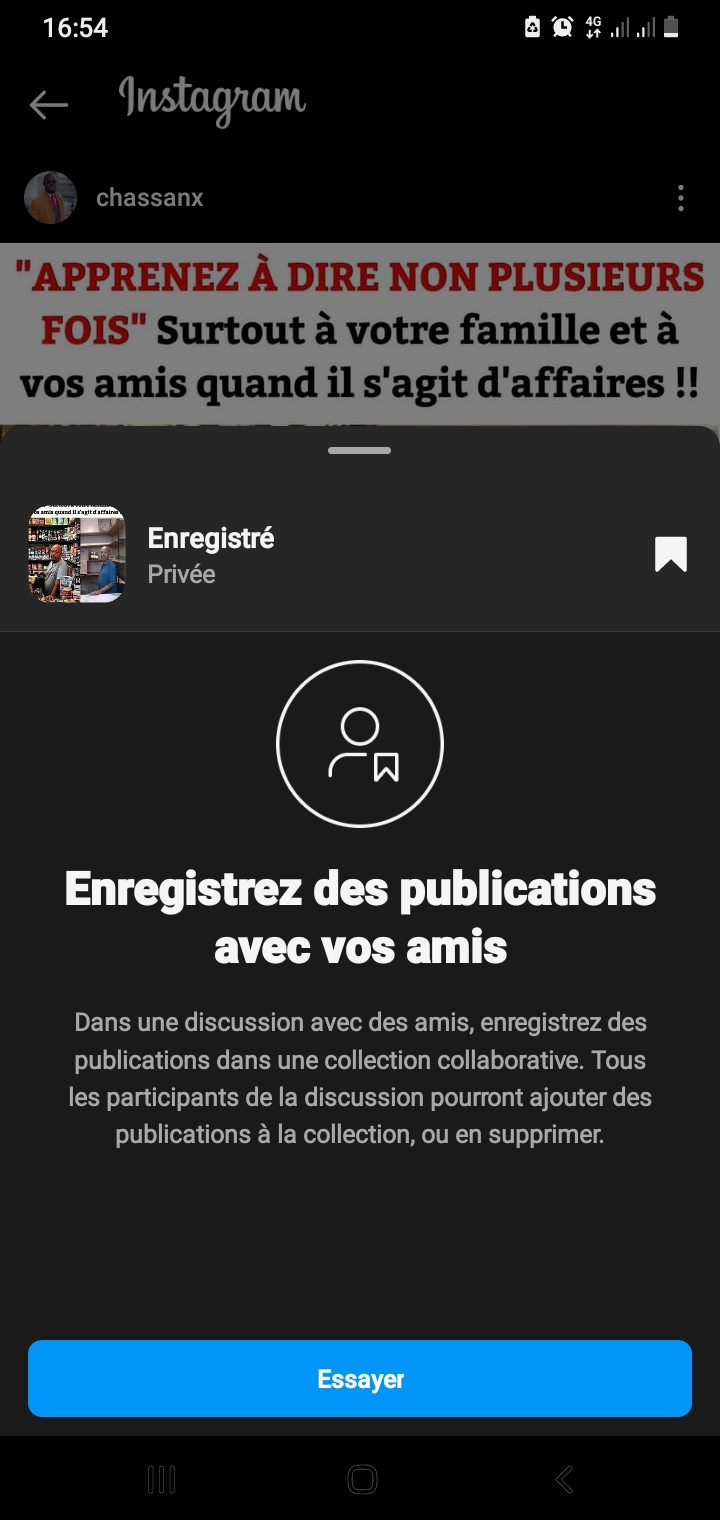Open the chassanx profile picture
Viewport: 720px width, 1520px height.
tap(50, 198)
